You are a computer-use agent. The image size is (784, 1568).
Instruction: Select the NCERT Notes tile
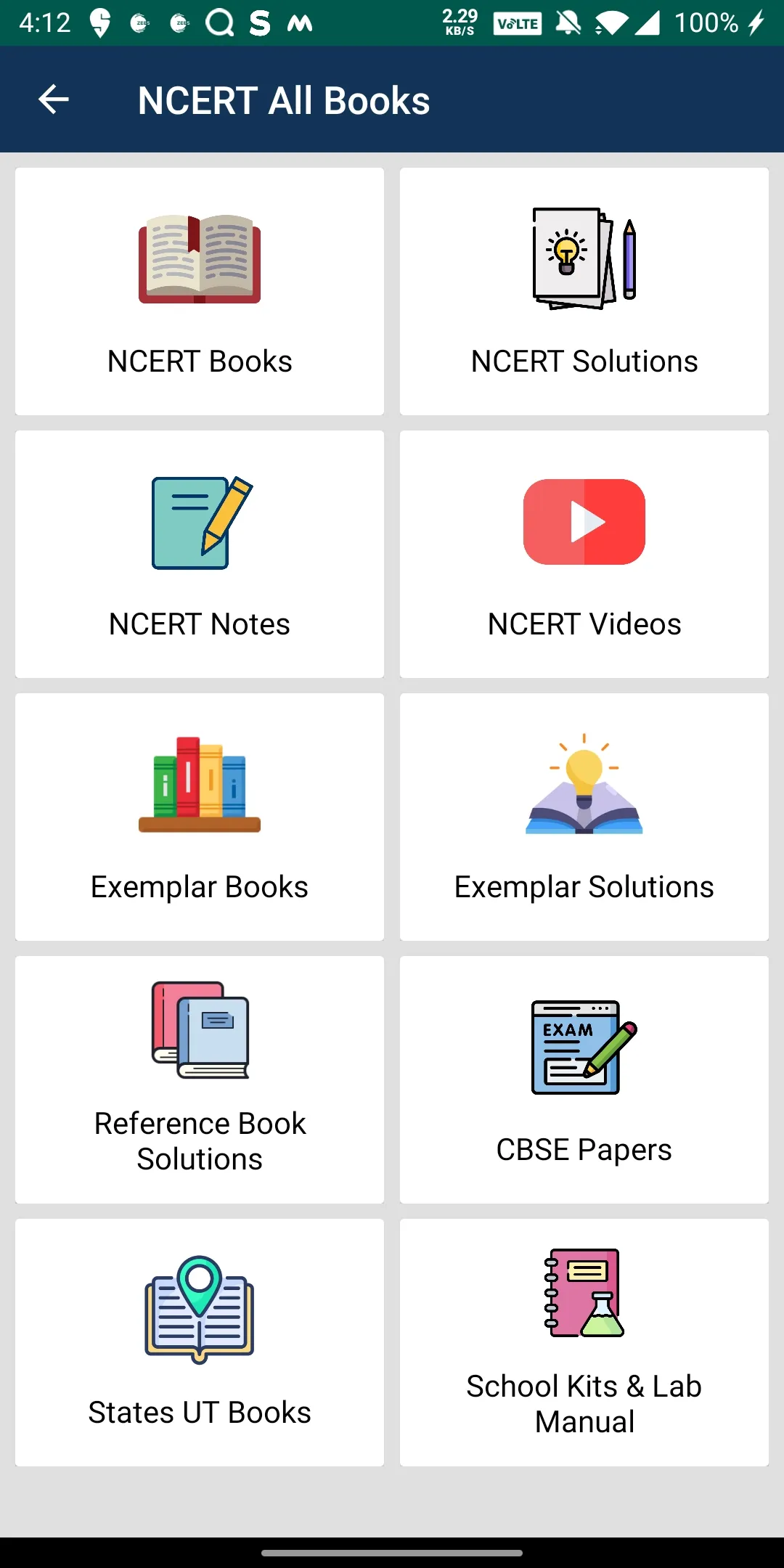click(x=200, y=555)
